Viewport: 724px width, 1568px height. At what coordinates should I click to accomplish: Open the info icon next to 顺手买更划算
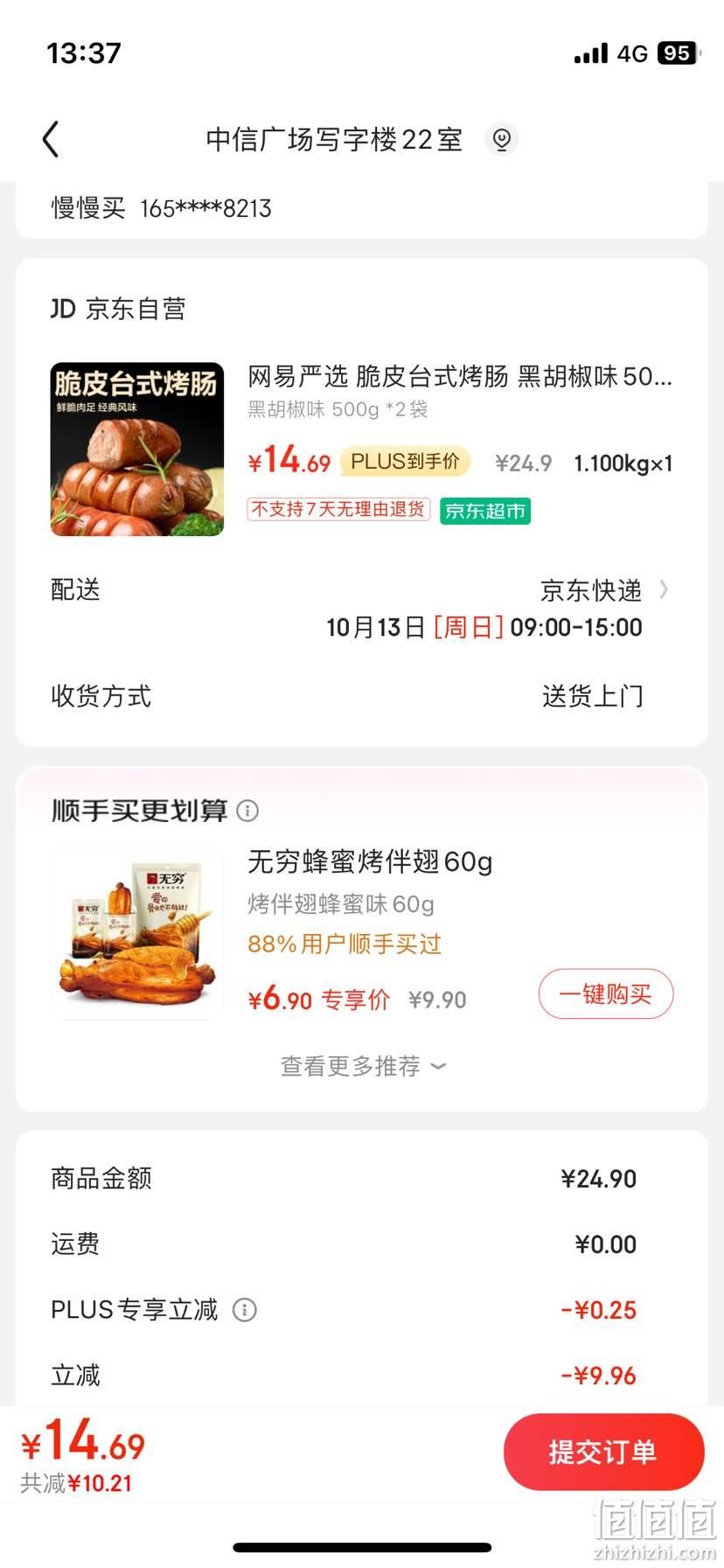click(247, 811)
